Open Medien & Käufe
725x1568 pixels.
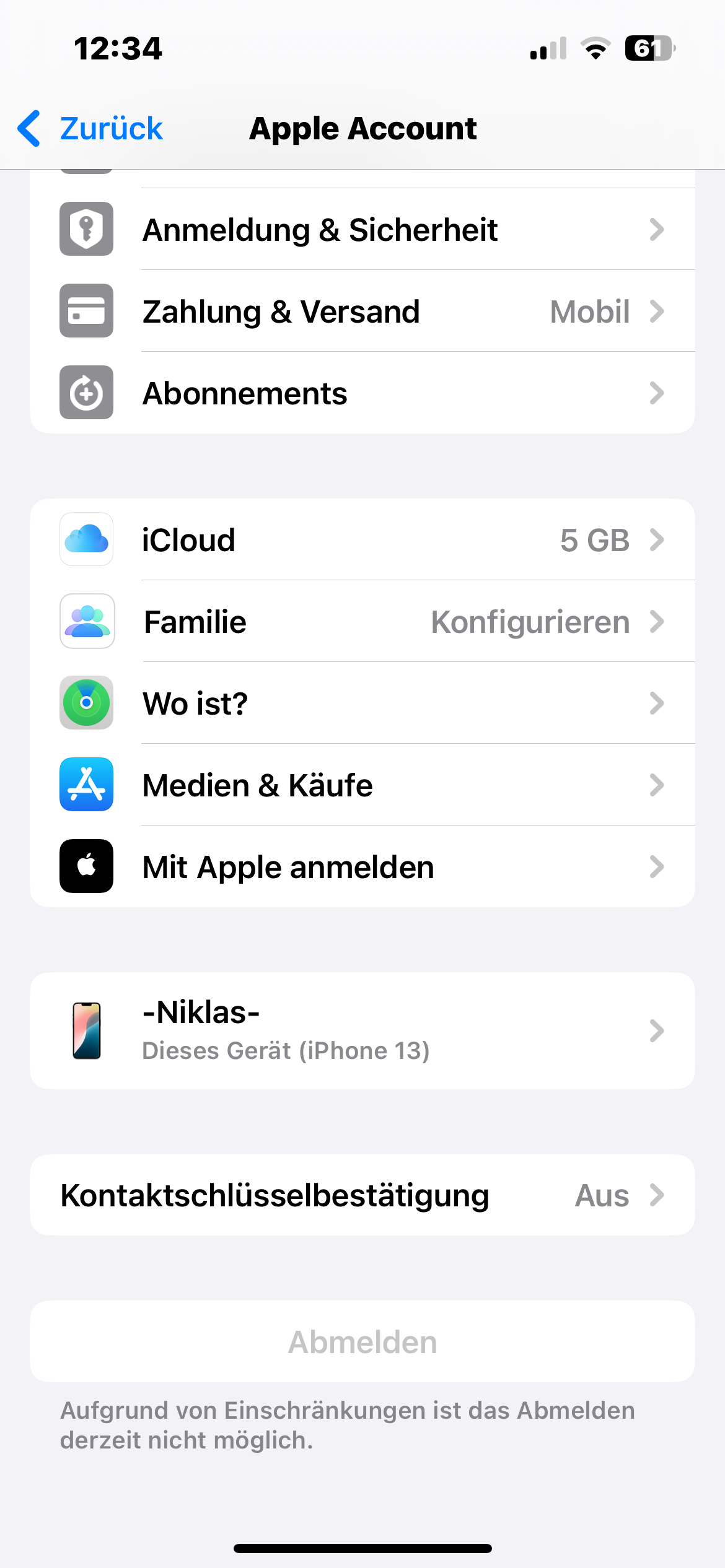pos(362,785)
